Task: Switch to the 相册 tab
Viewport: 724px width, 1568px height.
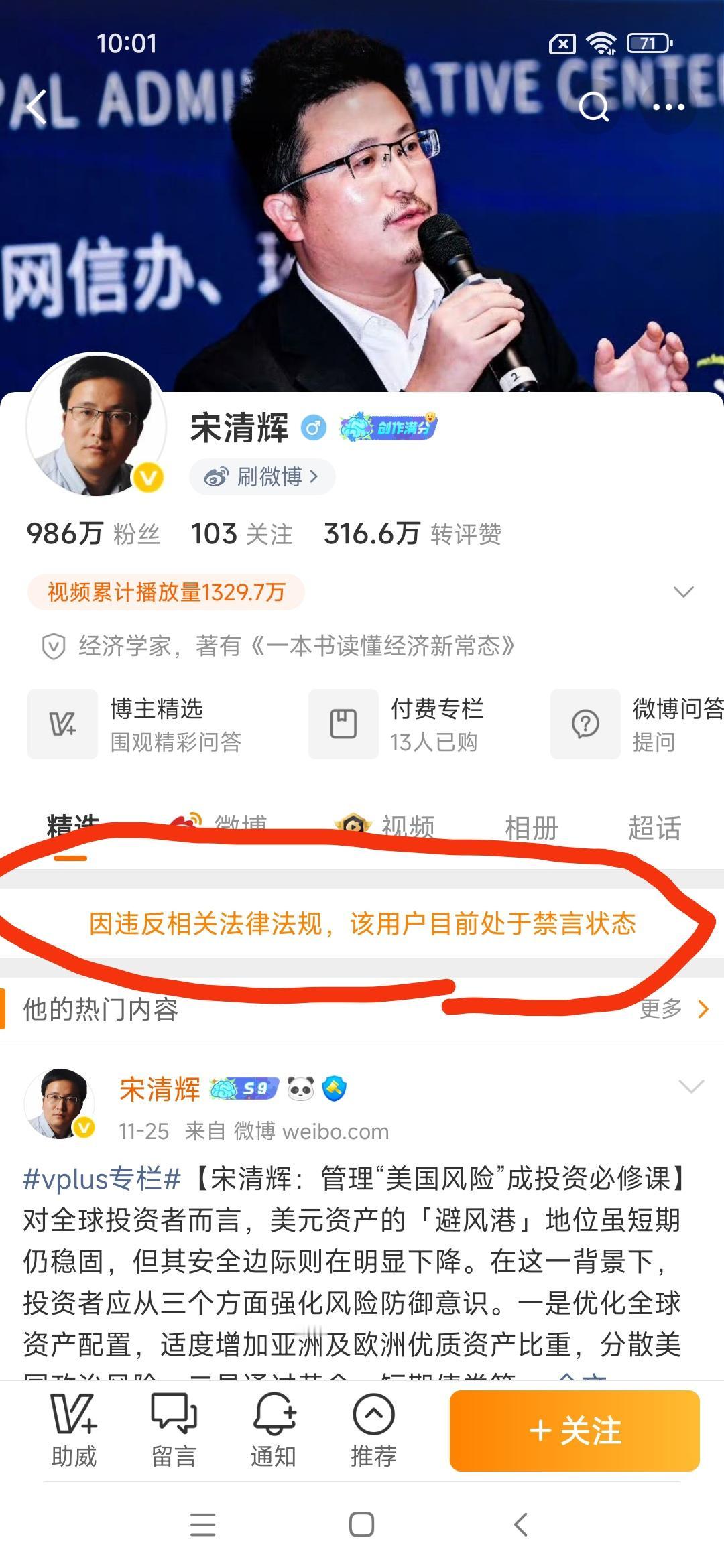Action: click(x=532, y=828)
